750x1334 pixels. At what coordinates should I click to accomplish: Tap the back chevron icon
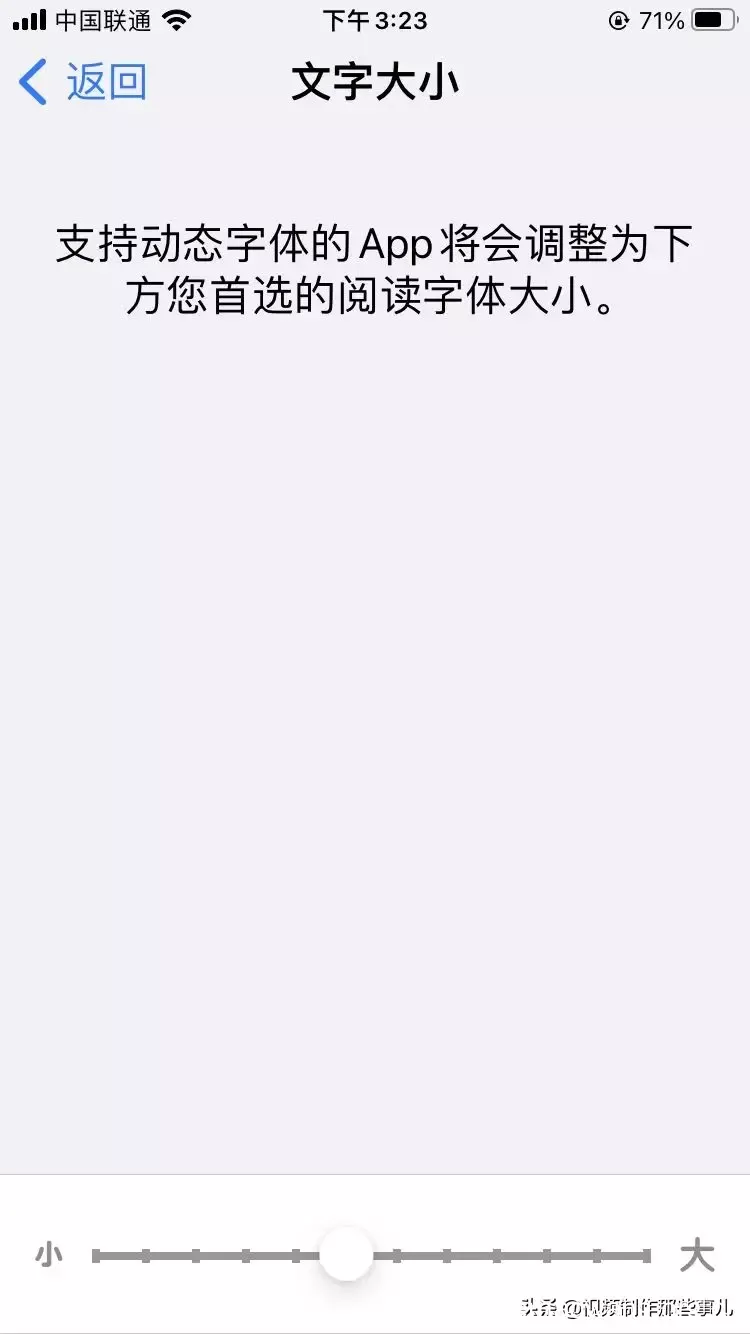(x=31, y=82)
